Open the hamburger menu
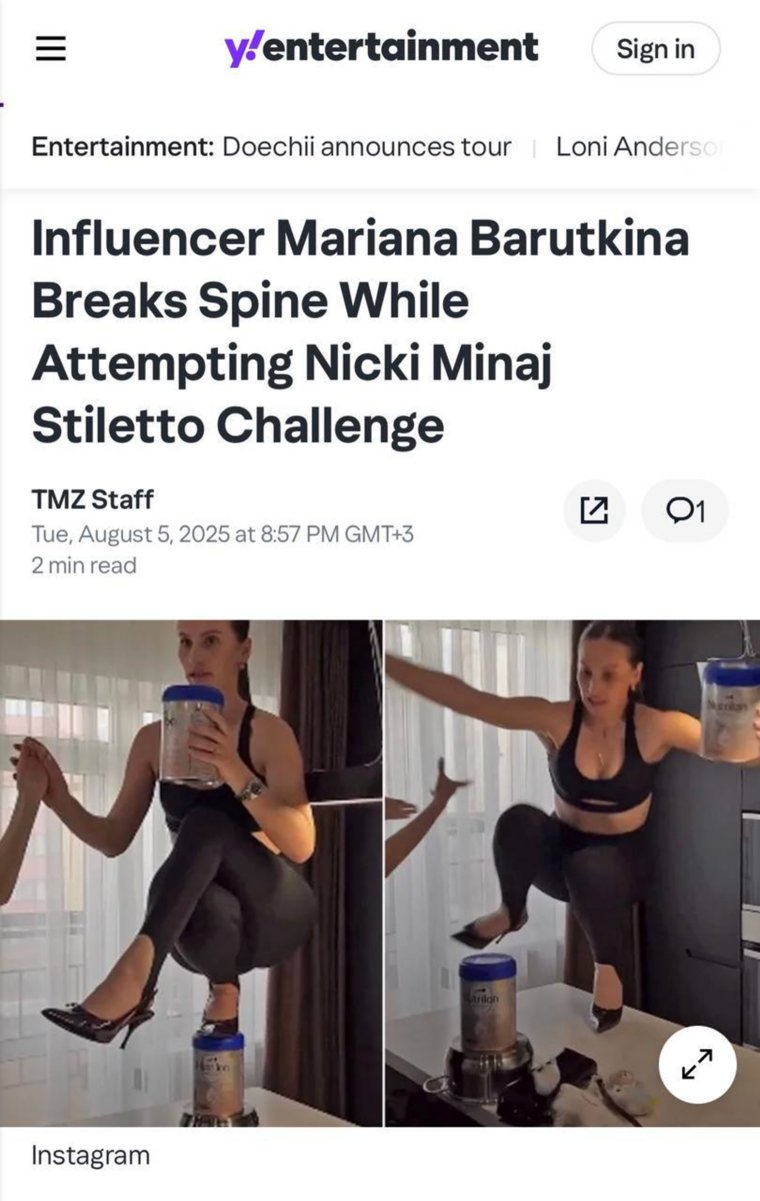This screenshot has height=1201, width=760. (x=50, y=49)
